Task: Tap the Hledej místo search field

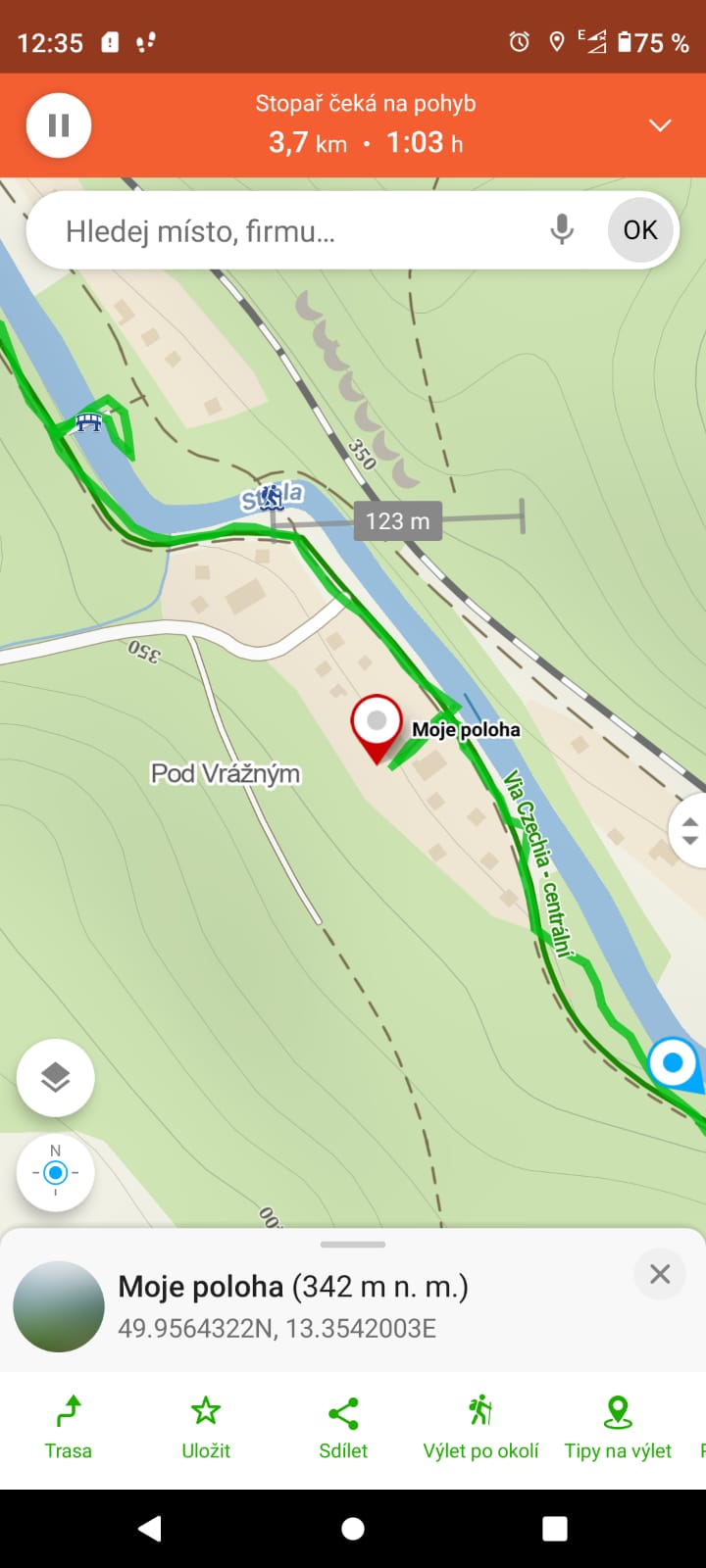Action: pos(294,231)
